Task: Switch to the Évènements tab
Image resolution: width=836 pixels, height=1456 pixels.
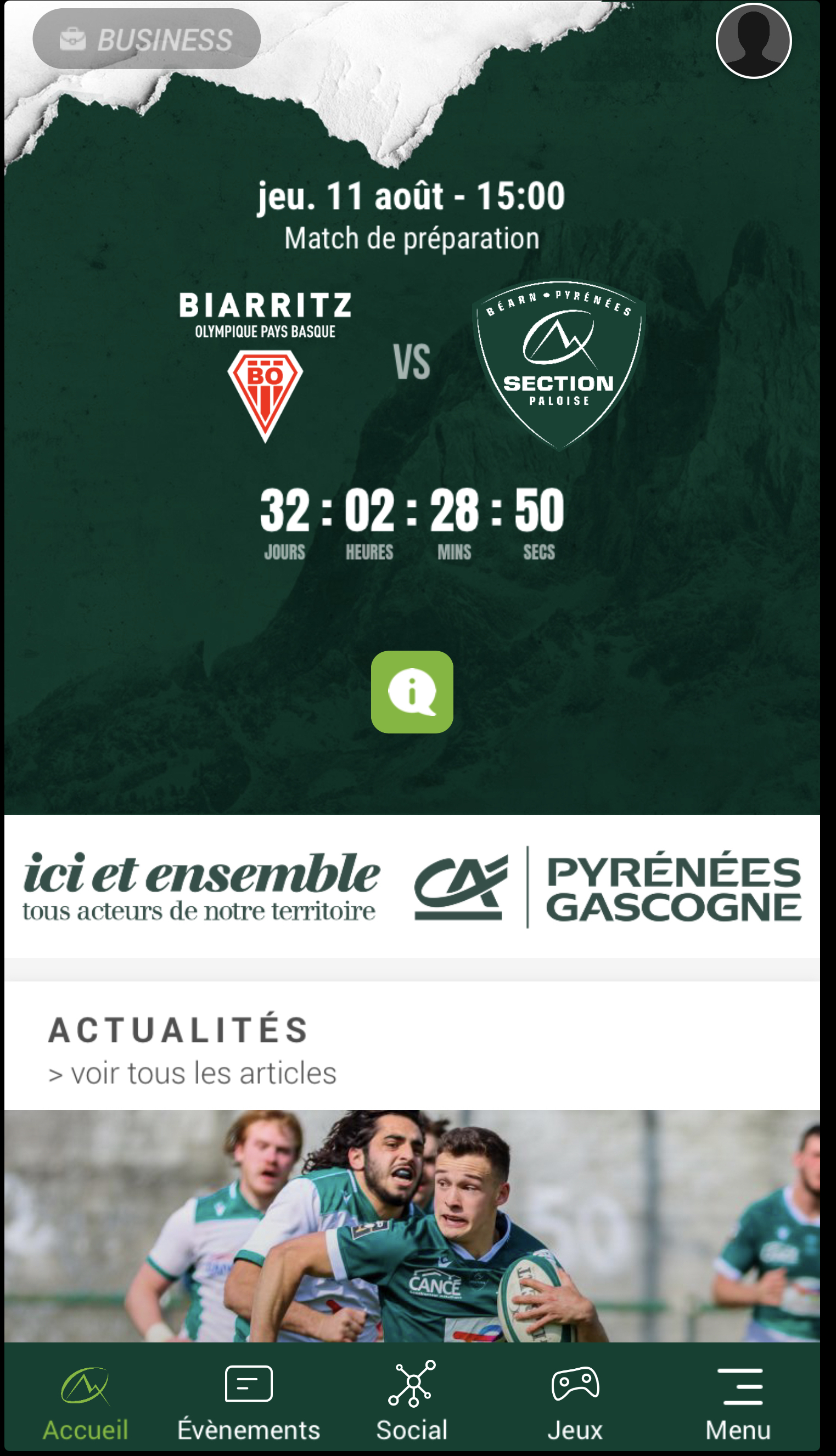Action: coord(249,1403)
